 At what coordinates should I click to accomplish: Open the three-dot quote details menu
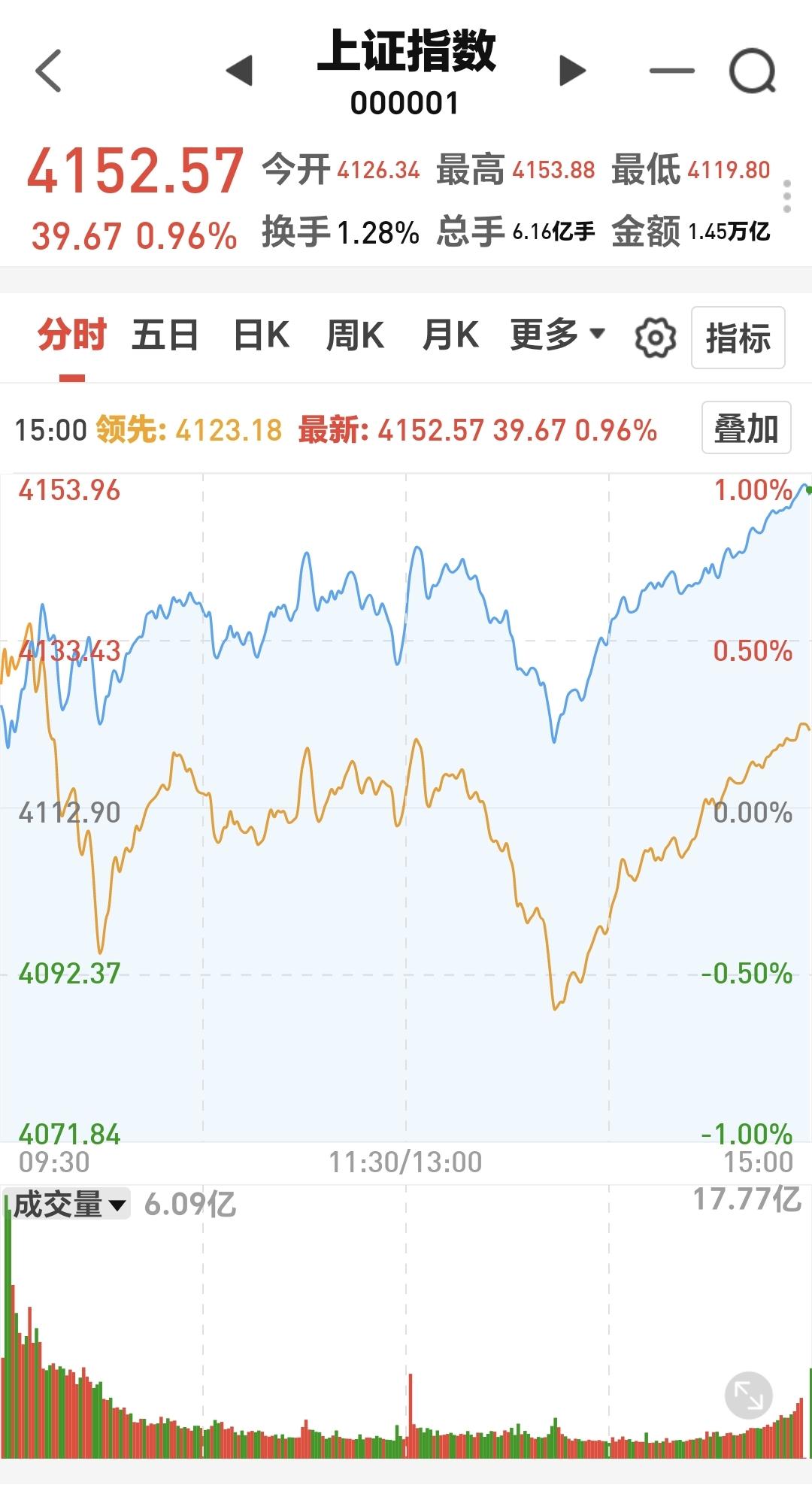click(786, 196)
